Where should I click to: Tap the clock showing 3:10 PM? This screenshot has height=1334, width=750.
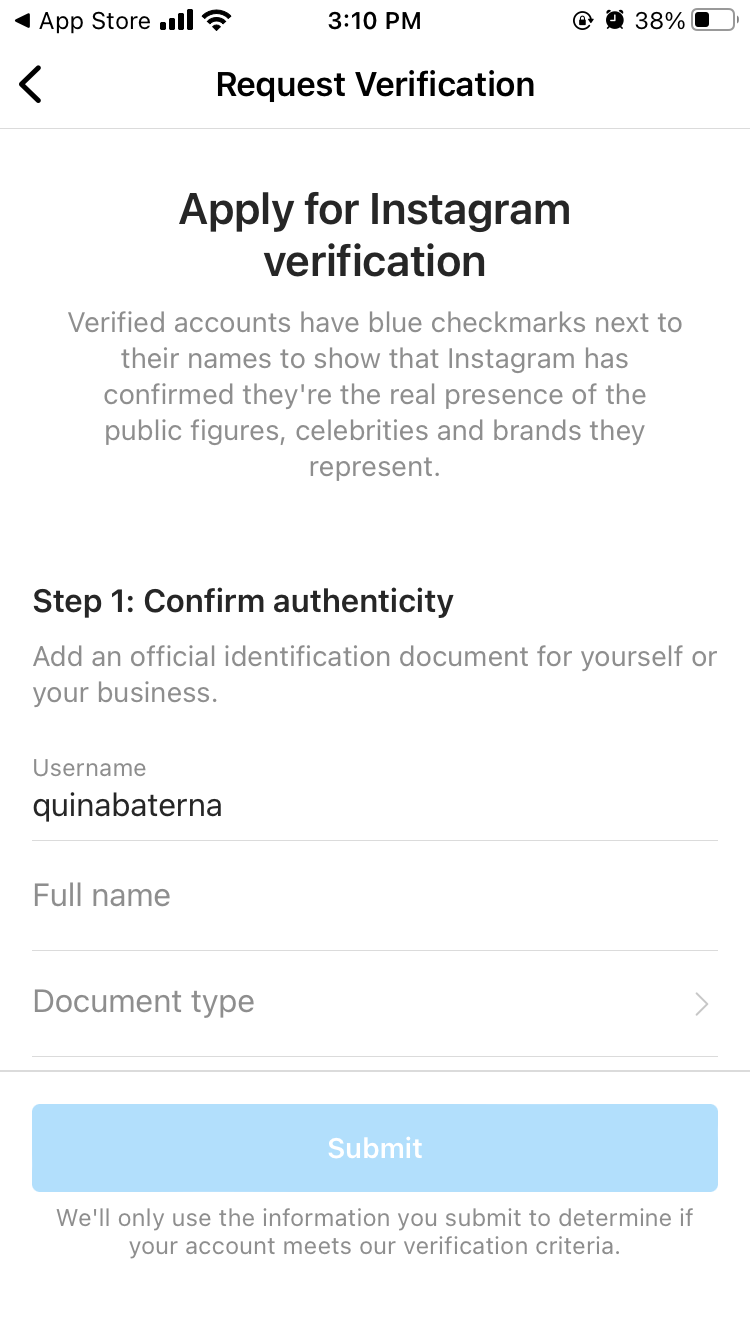[x=375, y=20]
